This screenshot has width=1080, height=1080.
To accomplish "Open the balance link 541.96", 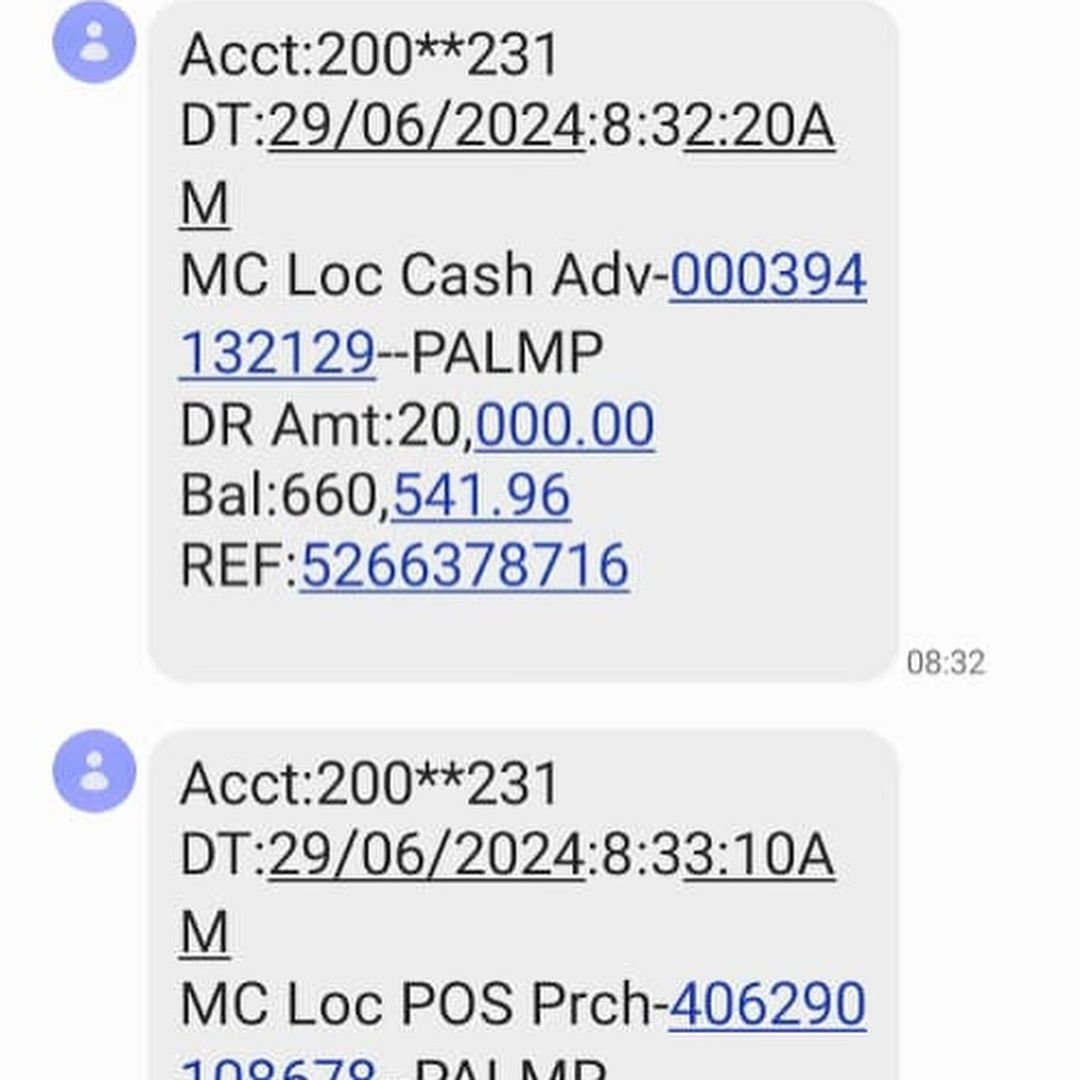I will tap(481, 496).
